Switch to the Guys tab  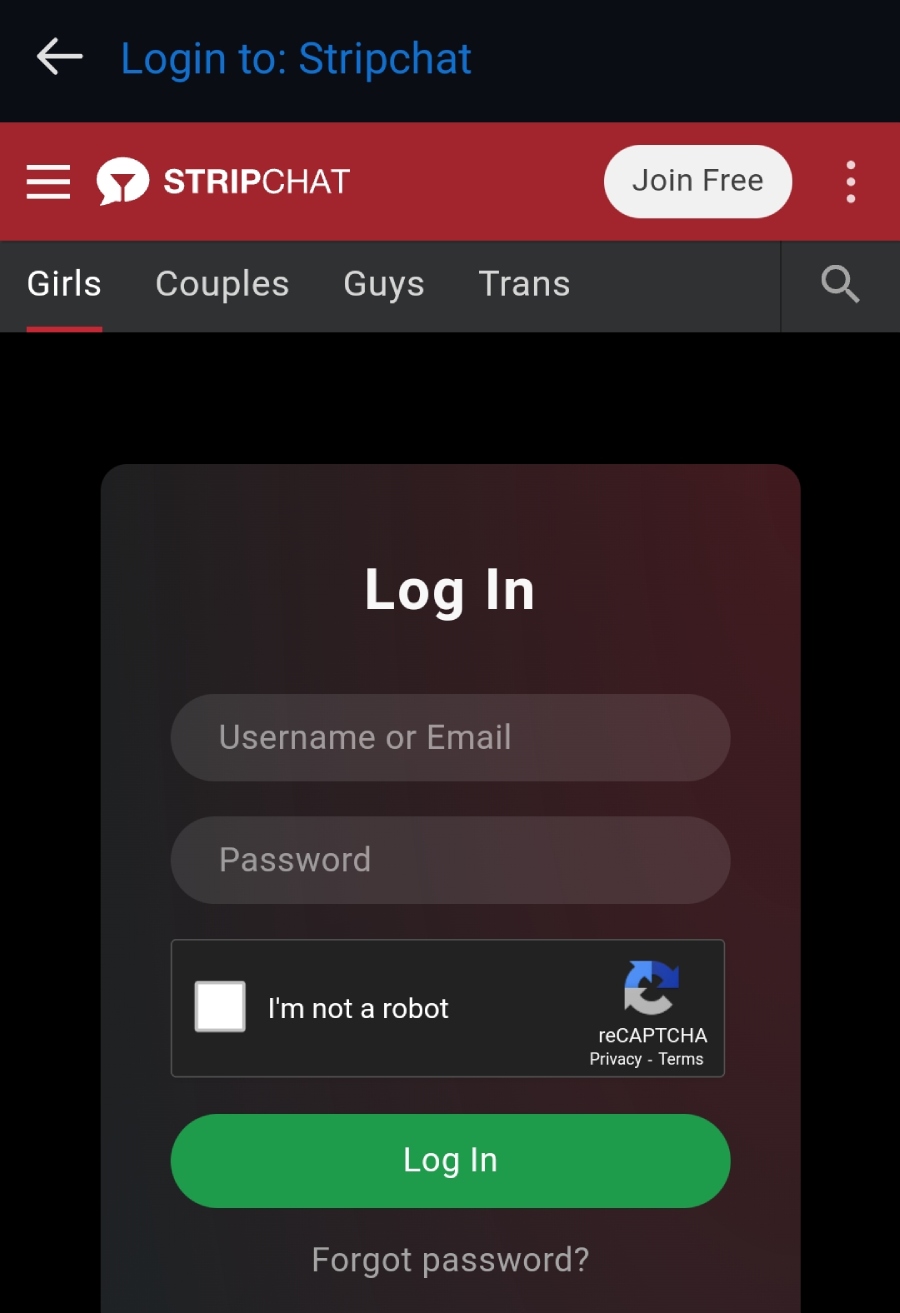click(x=384, y=284)
